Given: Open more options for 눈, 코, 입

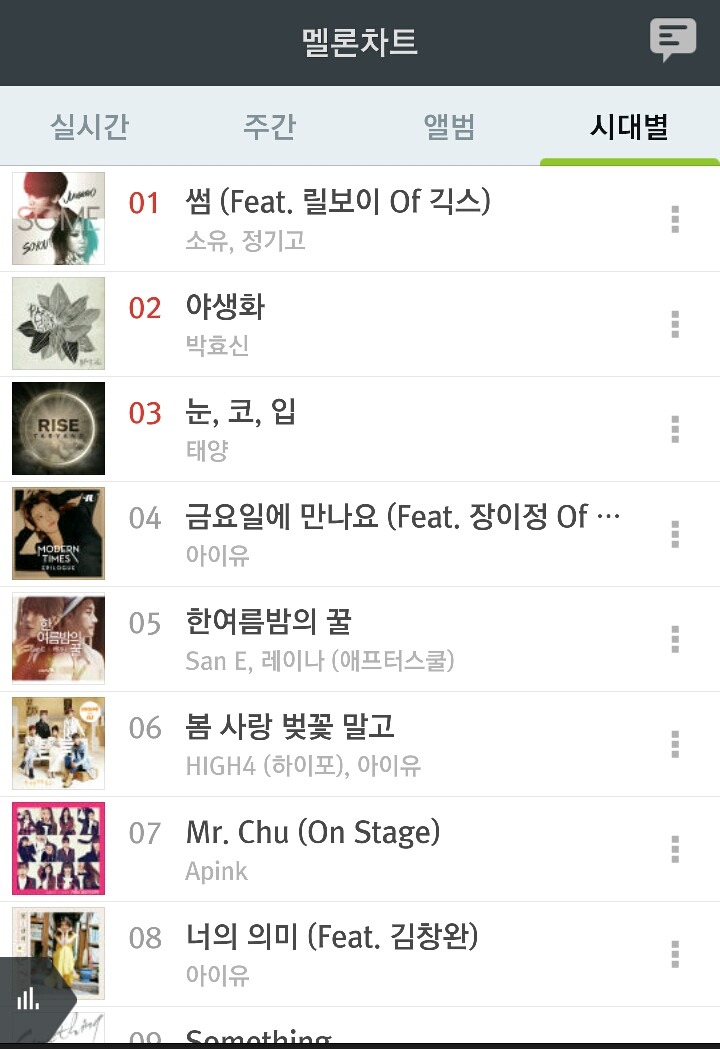Looking at the screenshot, I should pyautogui.click(x=675, y=429).
